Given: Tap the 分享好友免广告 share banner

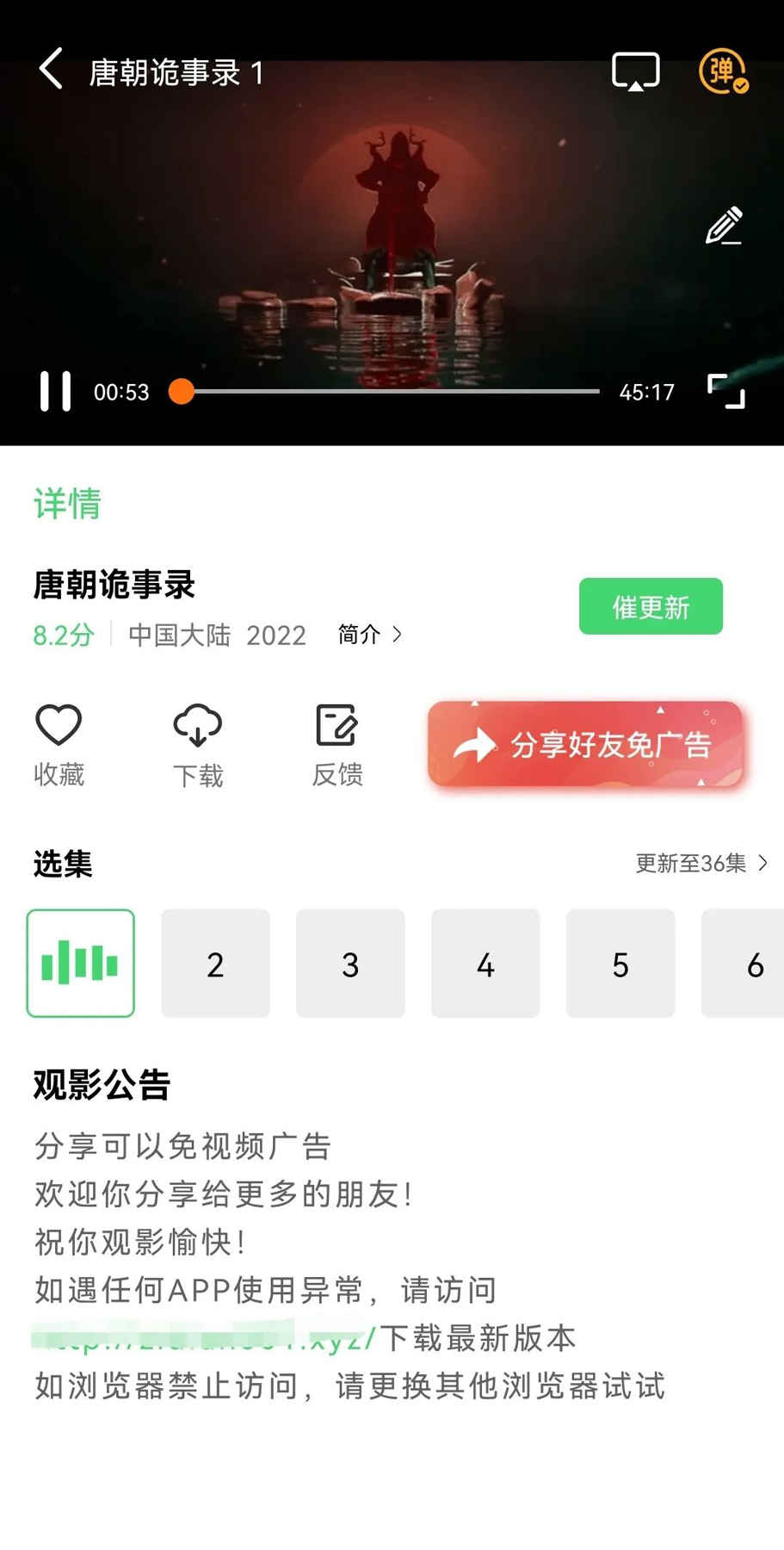Looking at the screenshot, I should pos(586,744).
